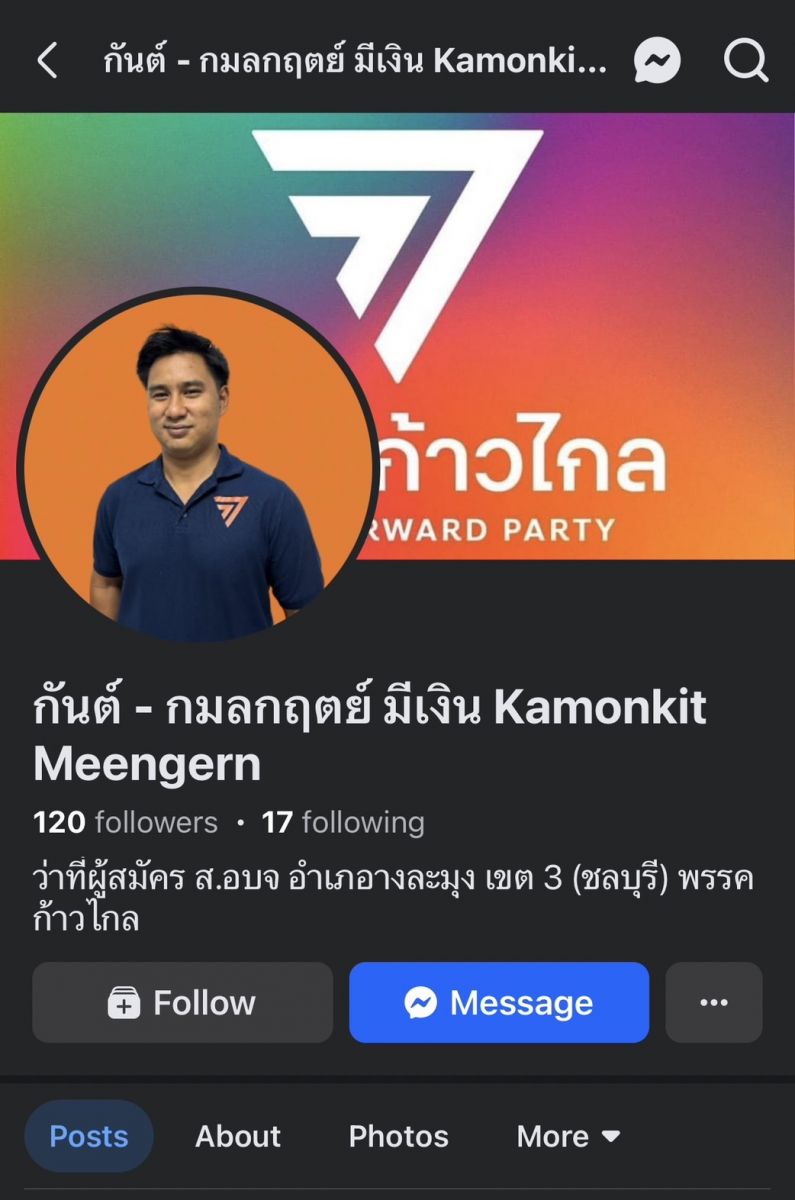Follow Kamonkit Meengern's page
This screenshot has width=795, height=1200.
[183, 1003]
